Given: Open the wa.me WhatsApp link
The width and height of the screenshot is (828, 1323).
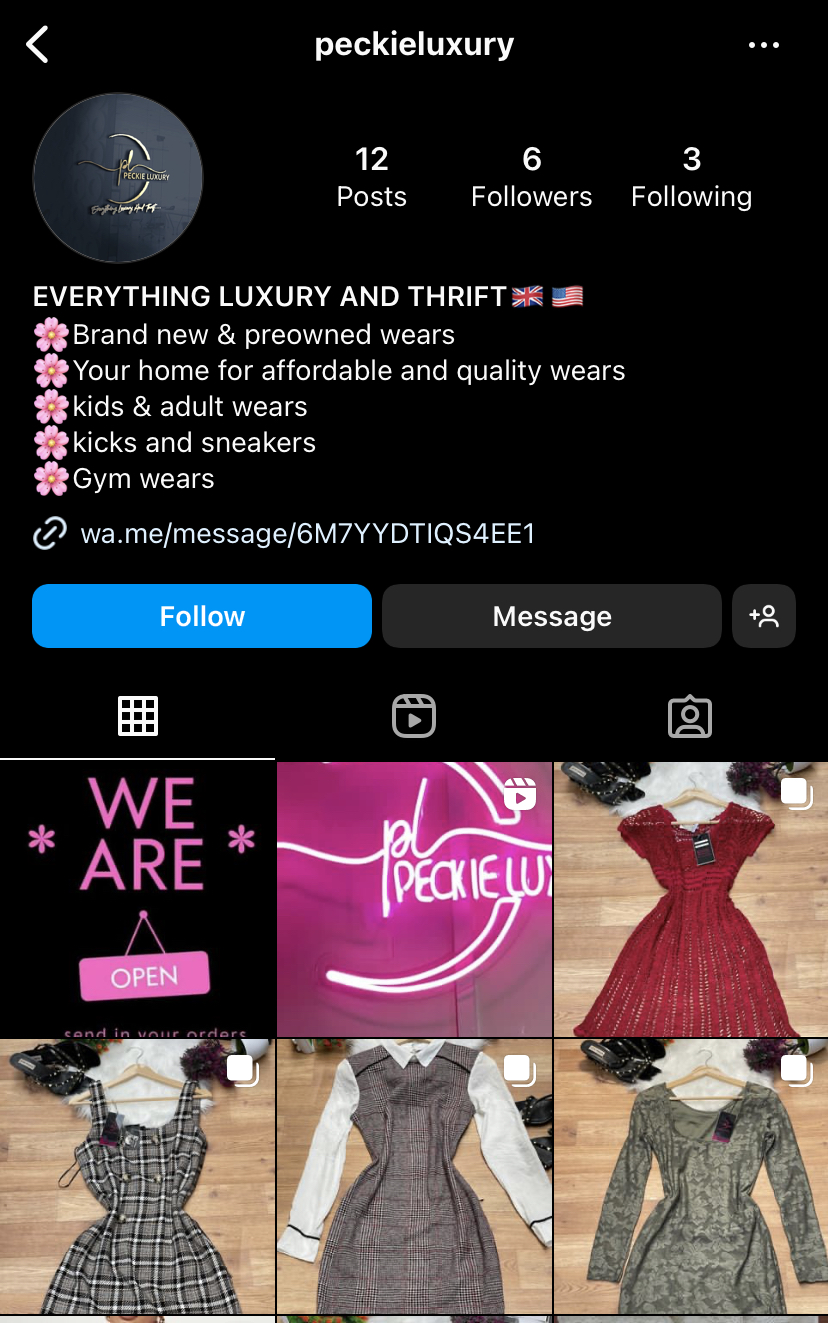Looking at the screenshot, I should pyautogui.click(x=307, y=533).
